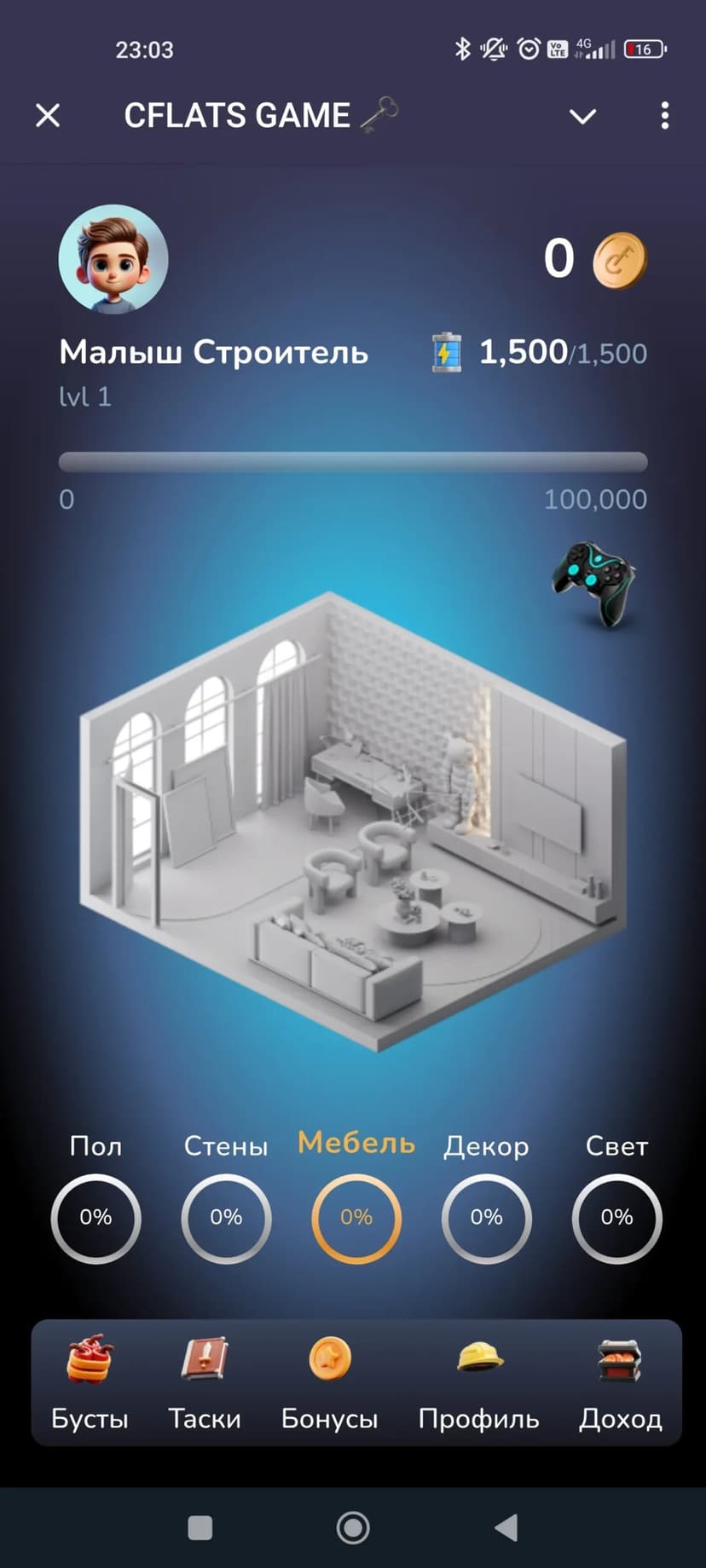Open the Бусты tab
706x1568 pixels.
[x=90, y=1382]
